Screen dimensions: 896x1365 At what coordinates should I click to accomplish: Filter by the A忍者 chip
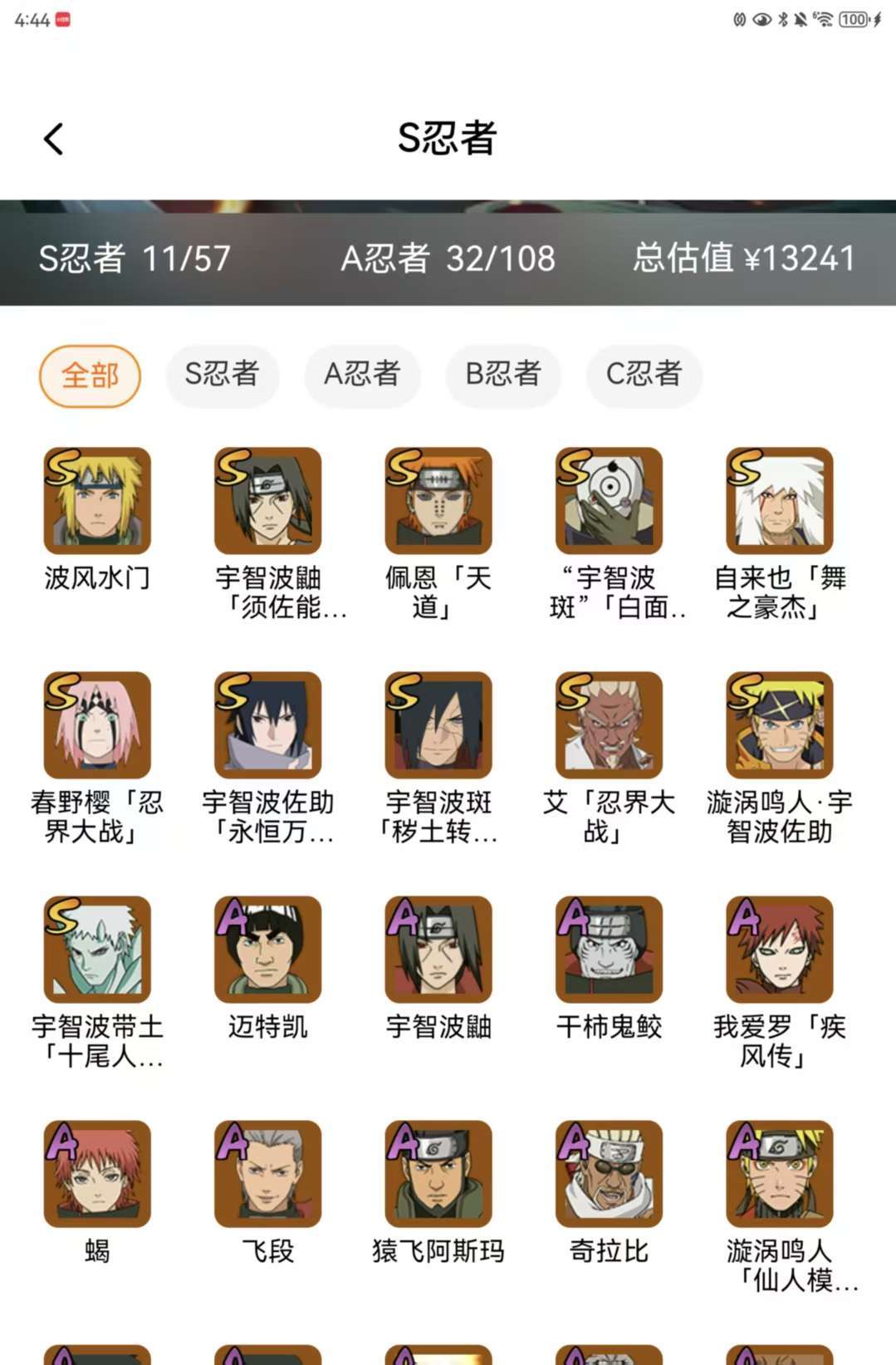point(362,376)
